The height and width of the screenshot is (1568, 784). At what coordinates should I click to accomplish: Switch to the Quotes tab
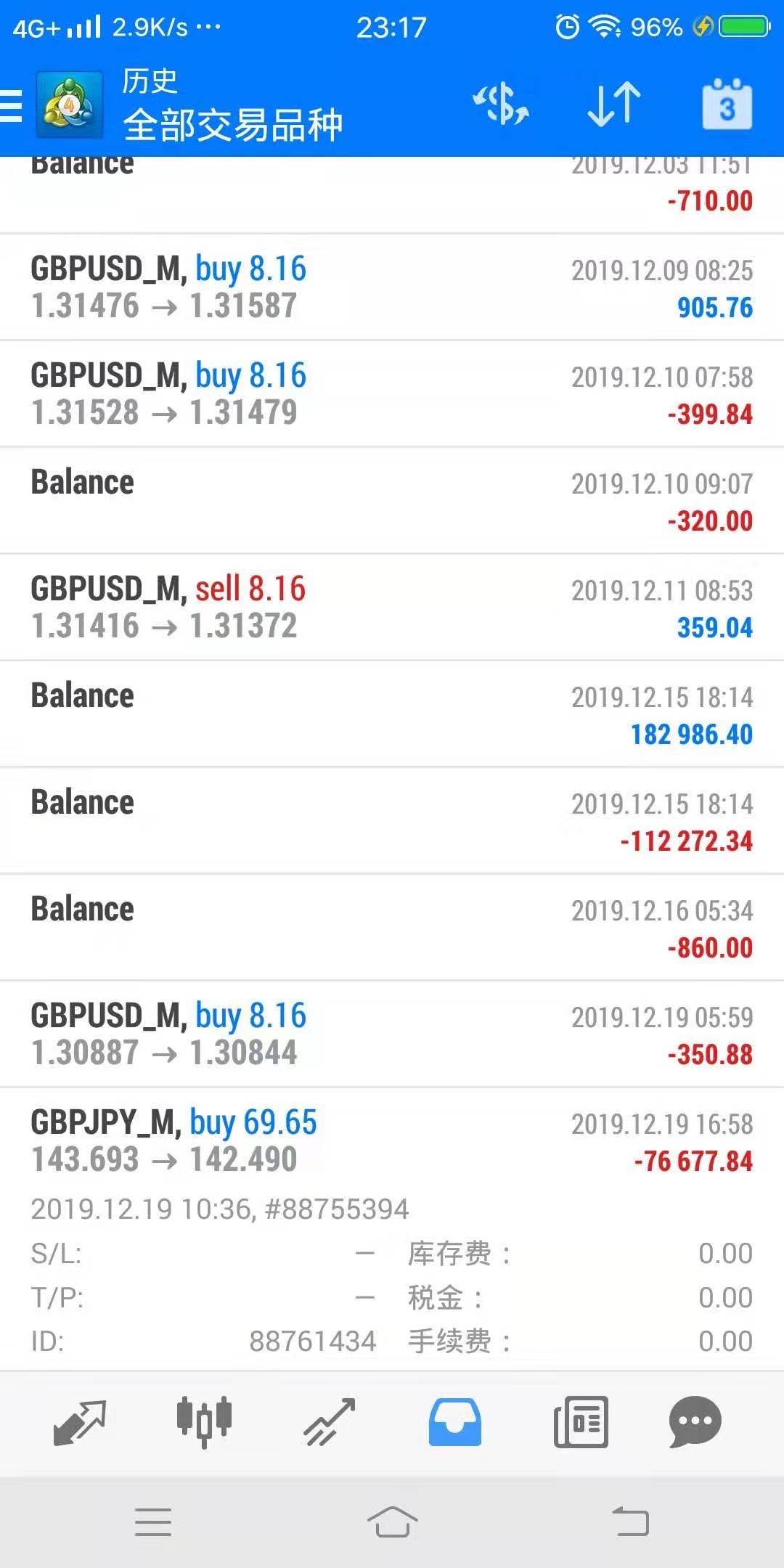80,1422
